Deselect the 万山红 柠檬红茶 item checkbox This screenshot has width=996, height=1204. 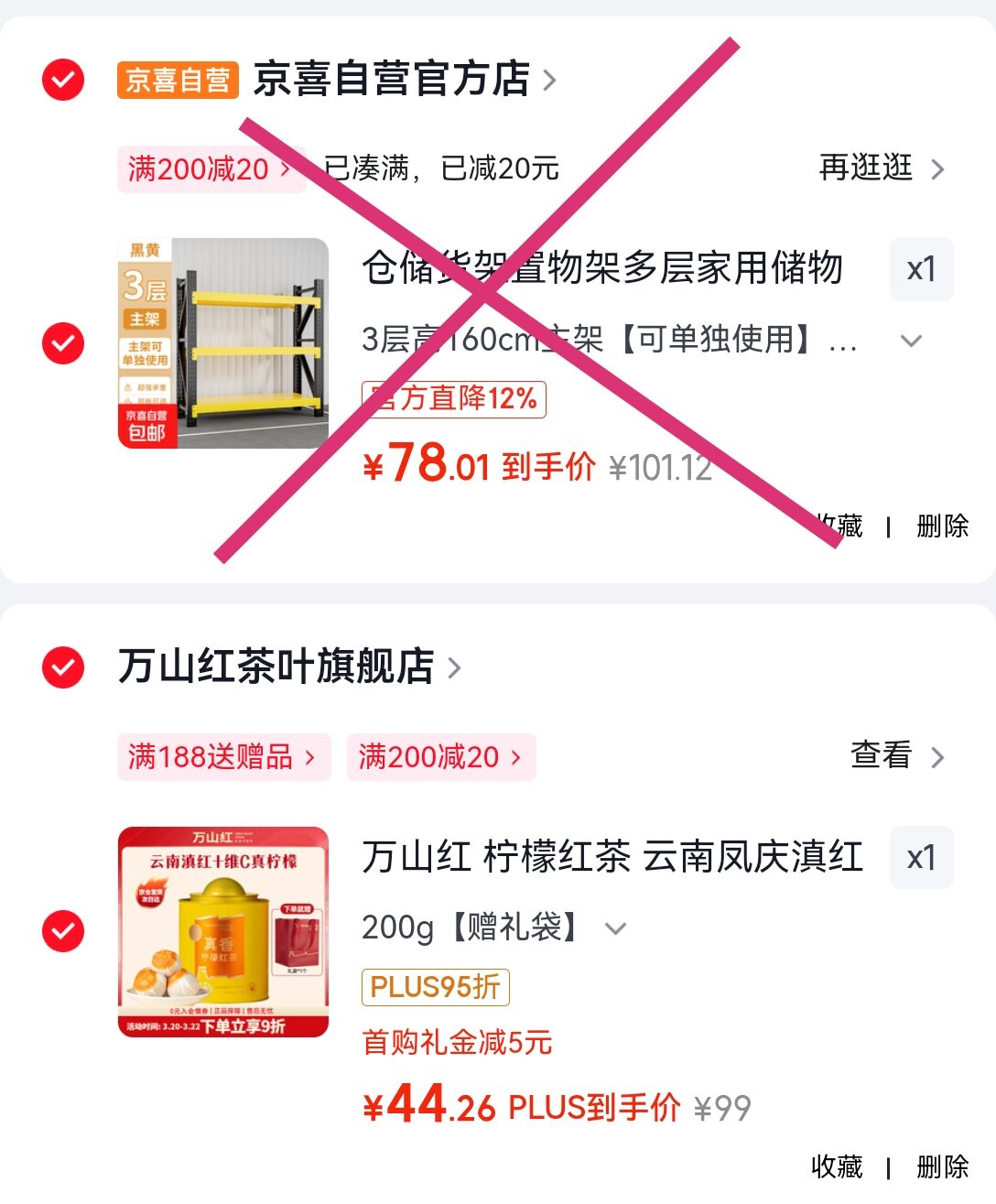tap(63, 931)
